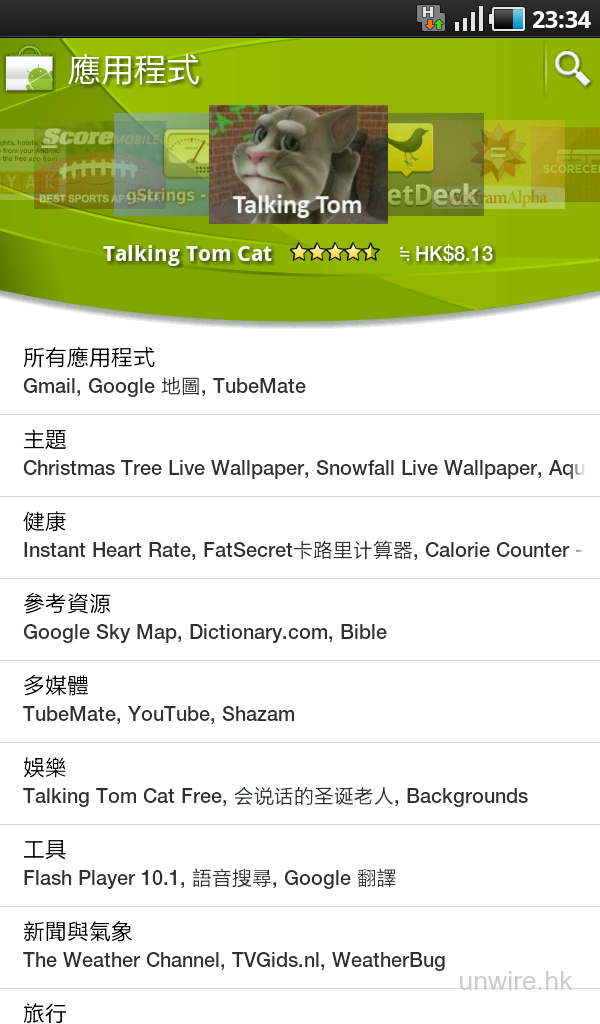Browse the 健康 category
Viewport: 600px width, 1024px height.
click(300, 536)
